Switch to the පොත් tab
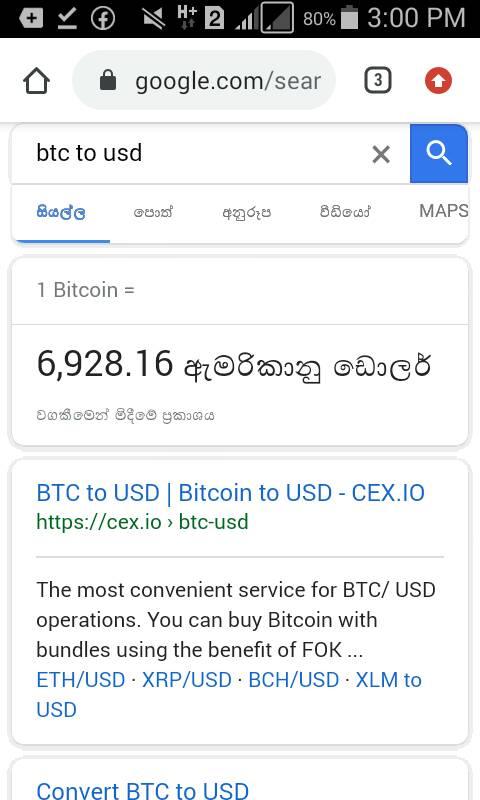Screen dimensions: 480x800 (x=153, y=211)
